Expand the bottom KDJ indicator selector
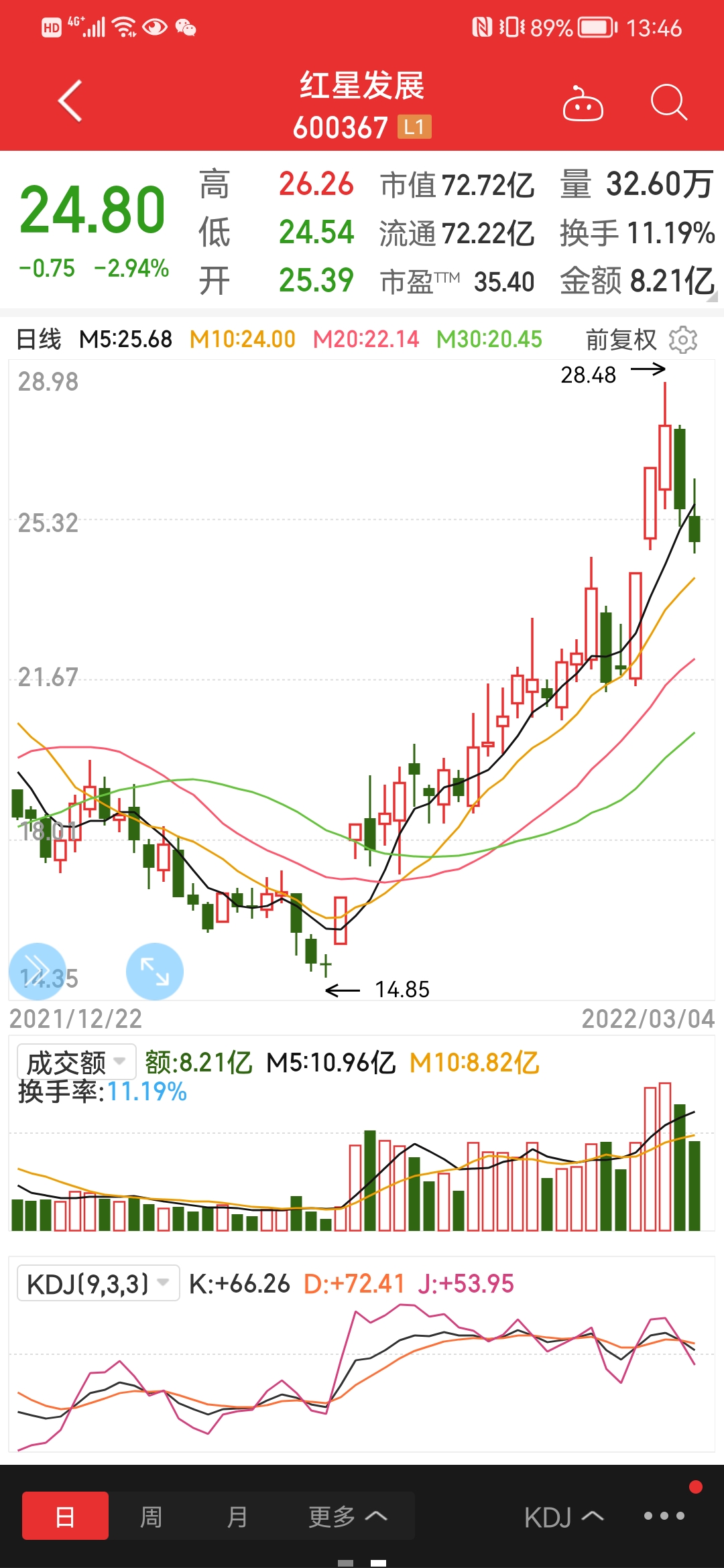Image resolution: width=724 pixels, height=1568 pixels. tap(564, 1517)
